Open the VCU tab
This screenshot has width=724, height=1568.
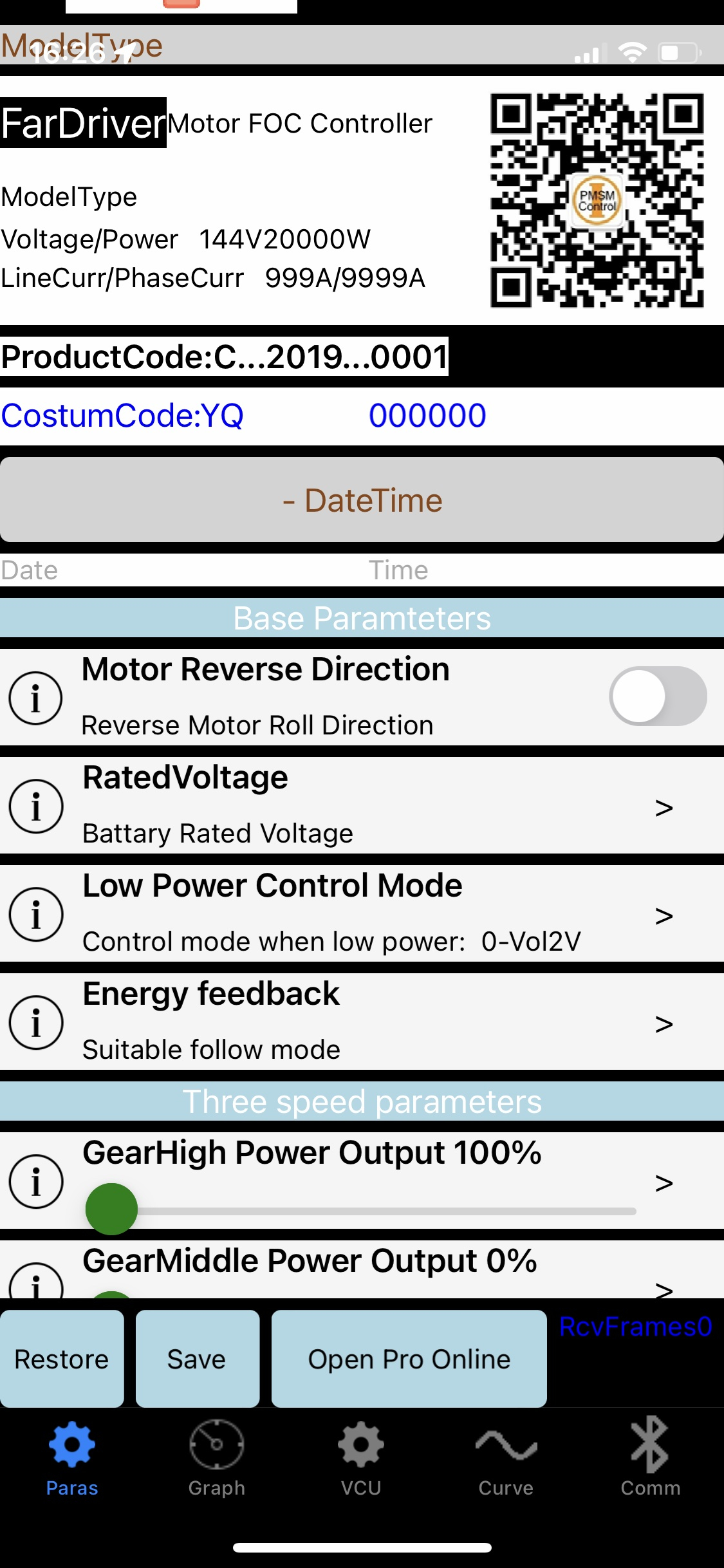pos(361,1458)
